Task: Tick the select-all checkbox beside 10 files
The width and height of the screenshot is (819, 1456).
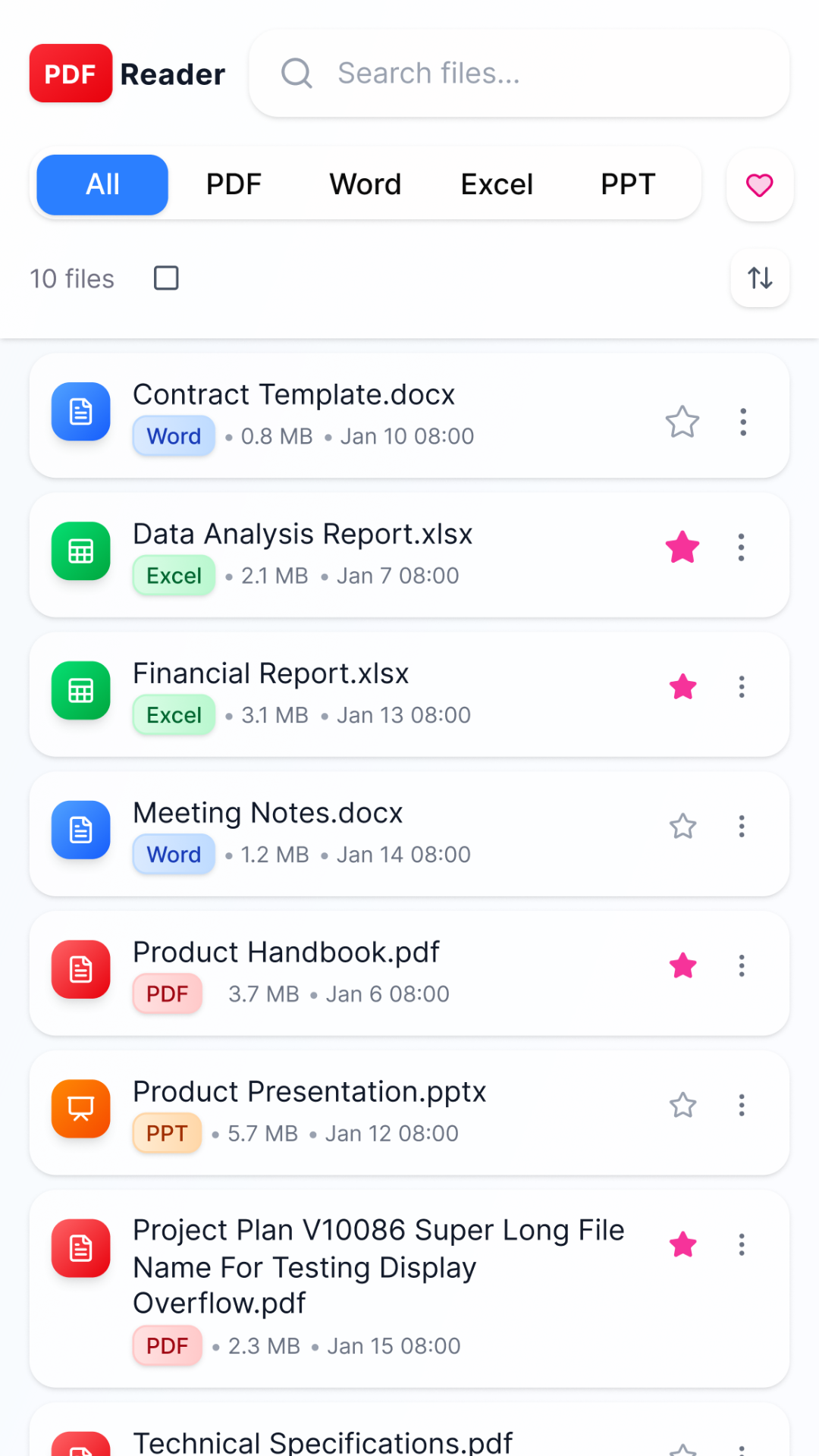Action: (x=166, y=278)
